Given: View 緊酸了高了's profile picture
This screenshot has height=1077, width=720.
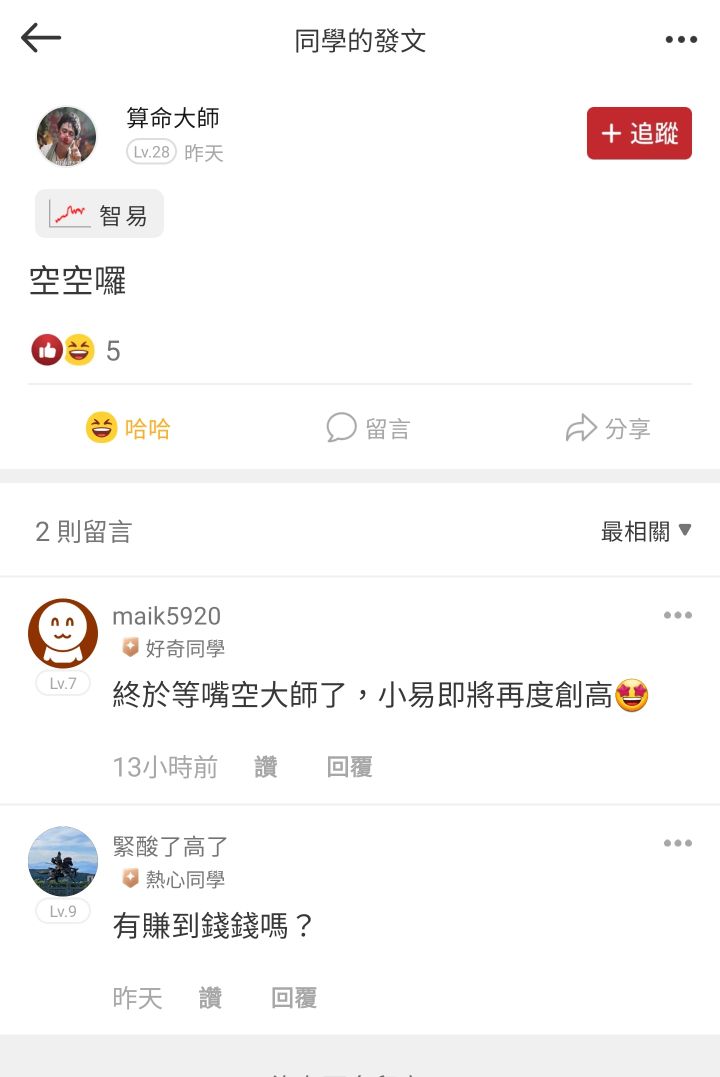Looking at the screenshot, I should [63, 861].
